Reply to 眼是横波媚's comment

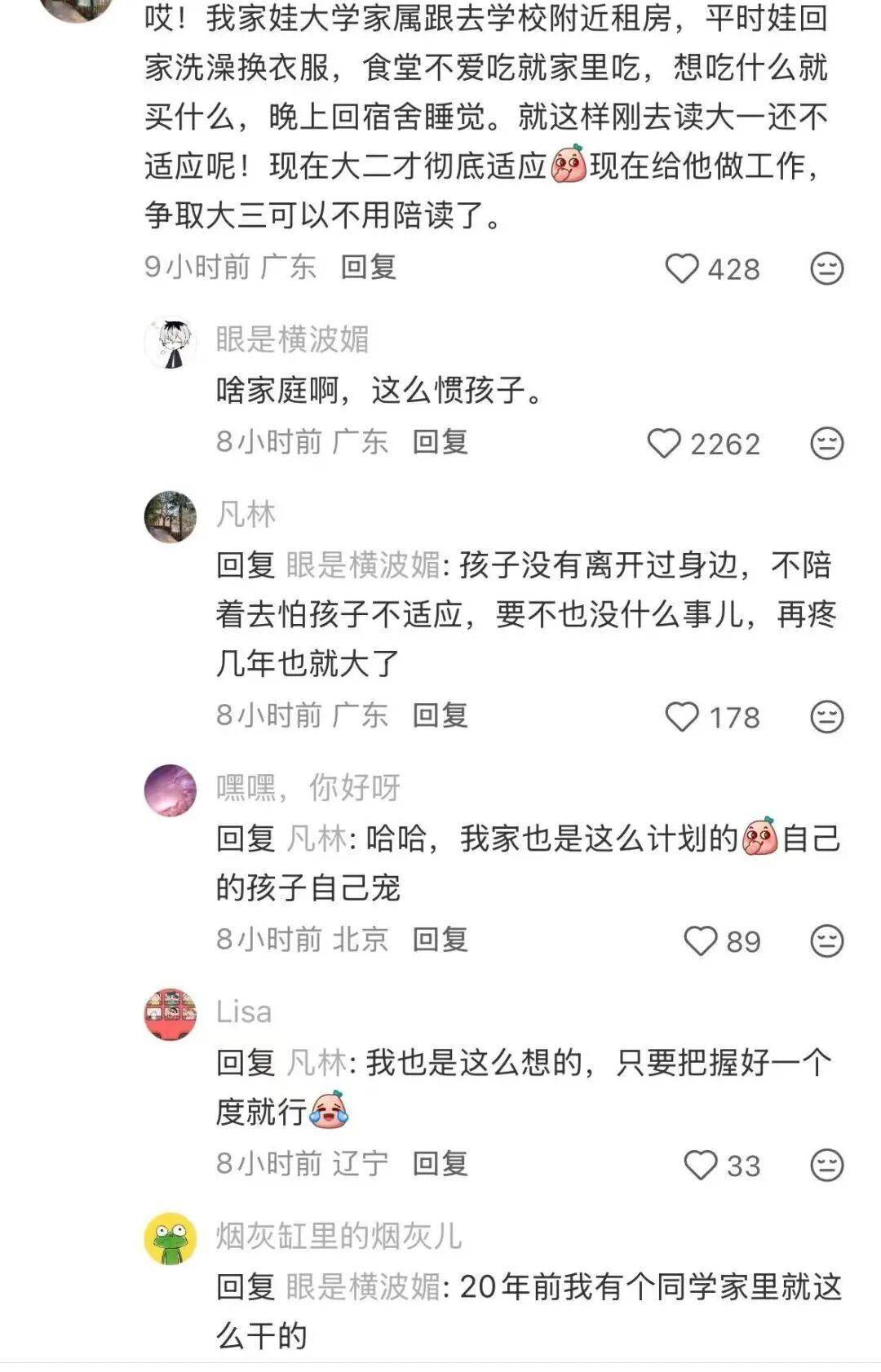pos(440,442)
